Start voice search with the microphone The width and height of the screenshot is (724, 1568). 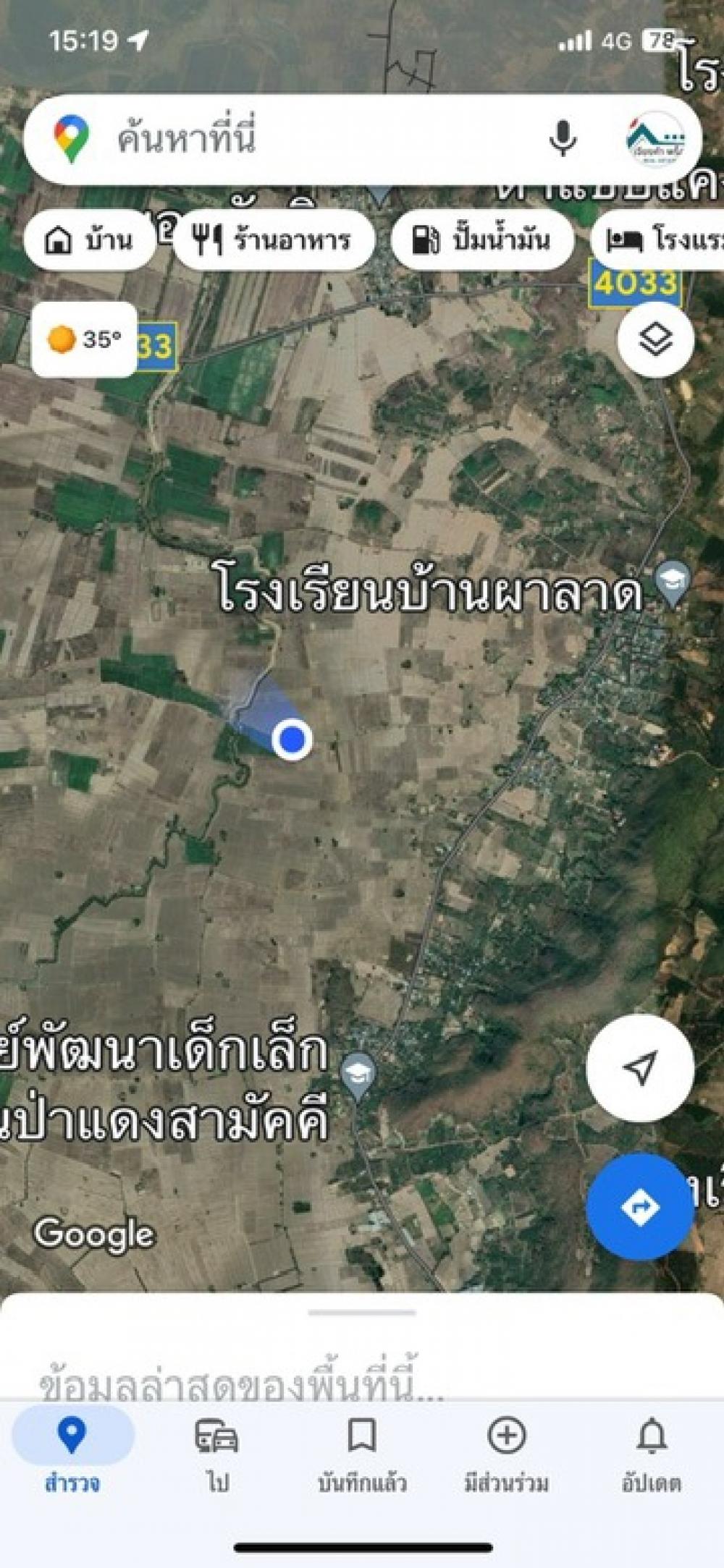562,138
